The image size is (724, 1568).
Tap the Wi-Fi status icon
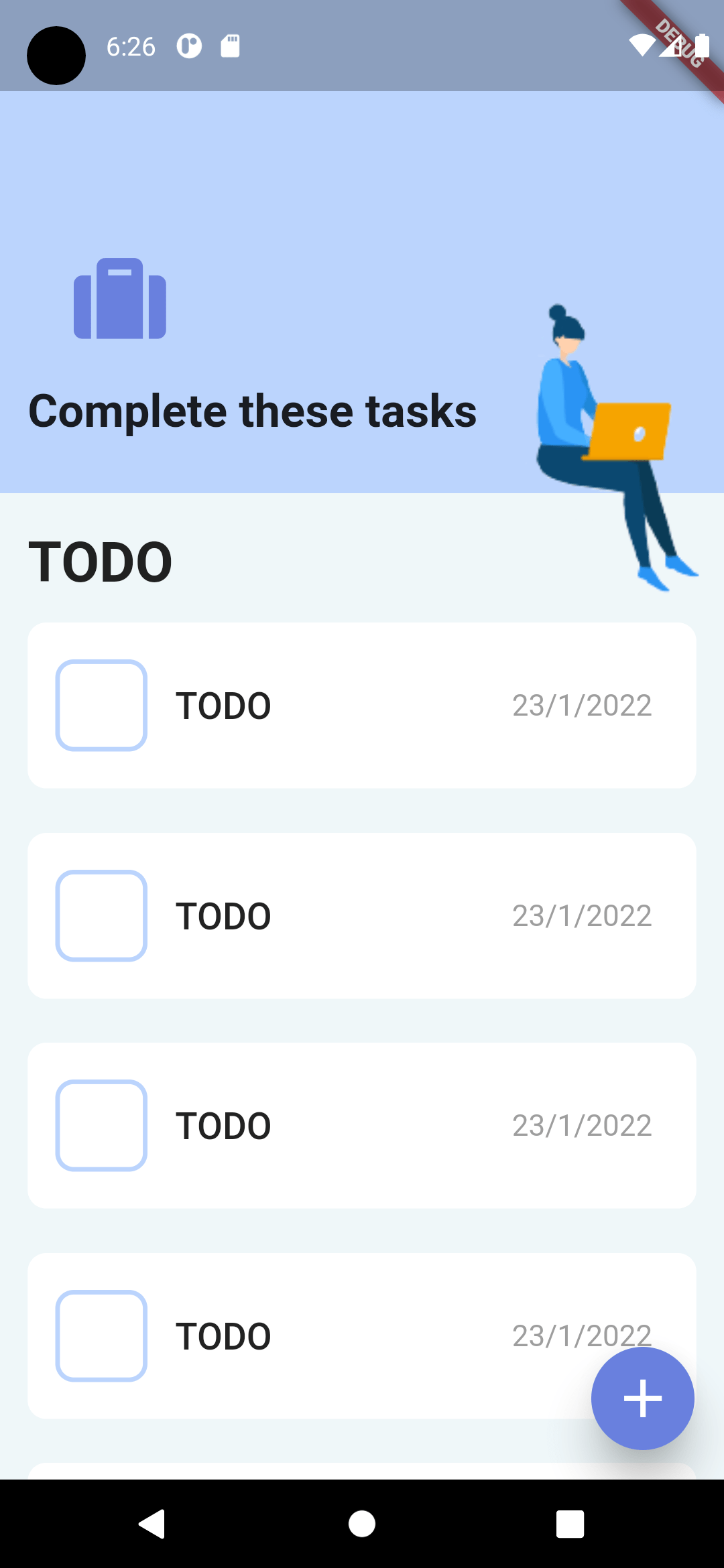(x=642, y=46)
